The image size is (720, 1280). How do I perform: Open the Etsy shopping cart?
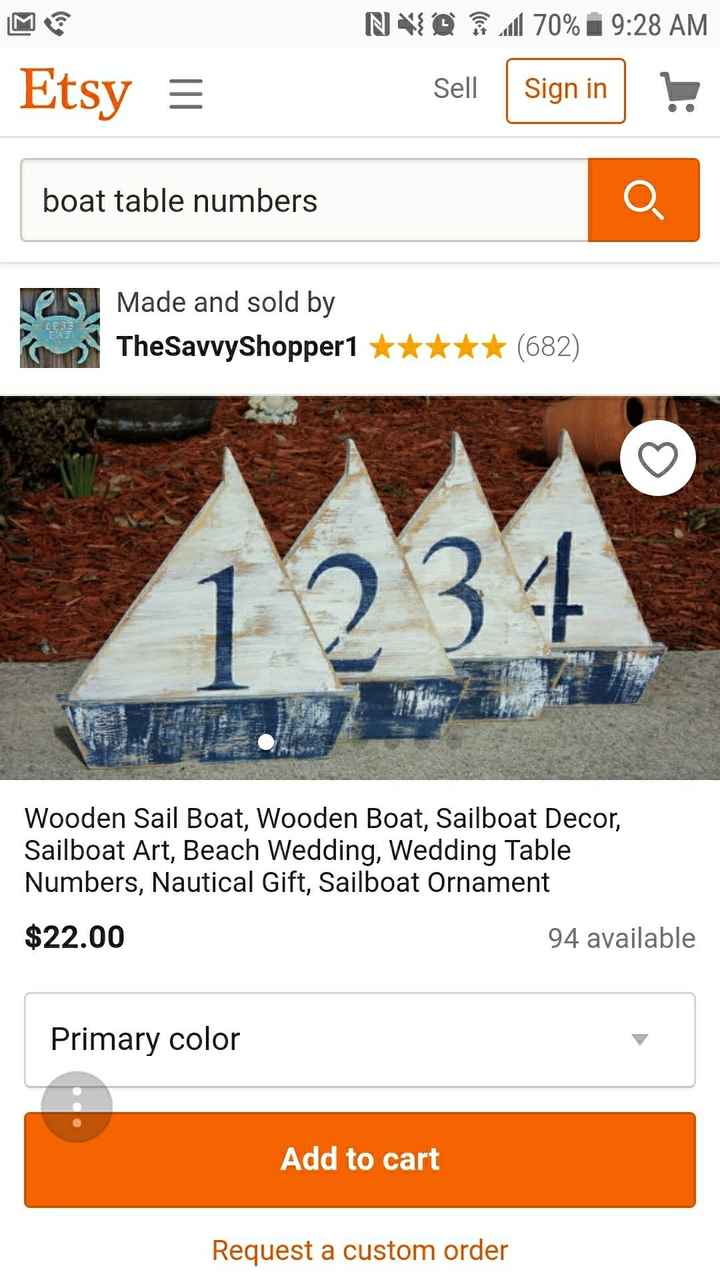click(680, 91)
